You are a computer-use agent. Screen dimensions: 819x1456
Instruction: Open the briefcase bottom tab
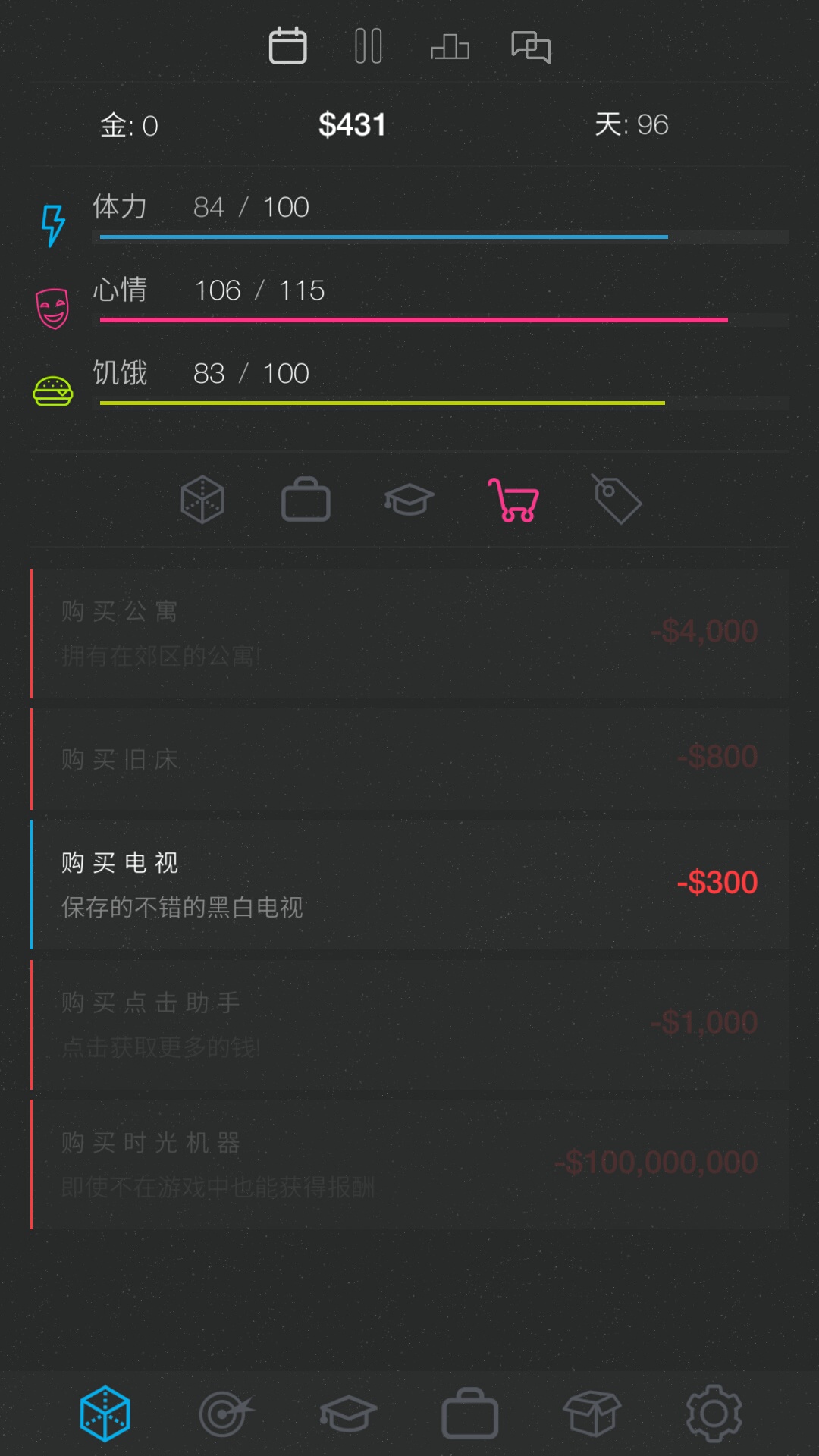(470, 1414)
